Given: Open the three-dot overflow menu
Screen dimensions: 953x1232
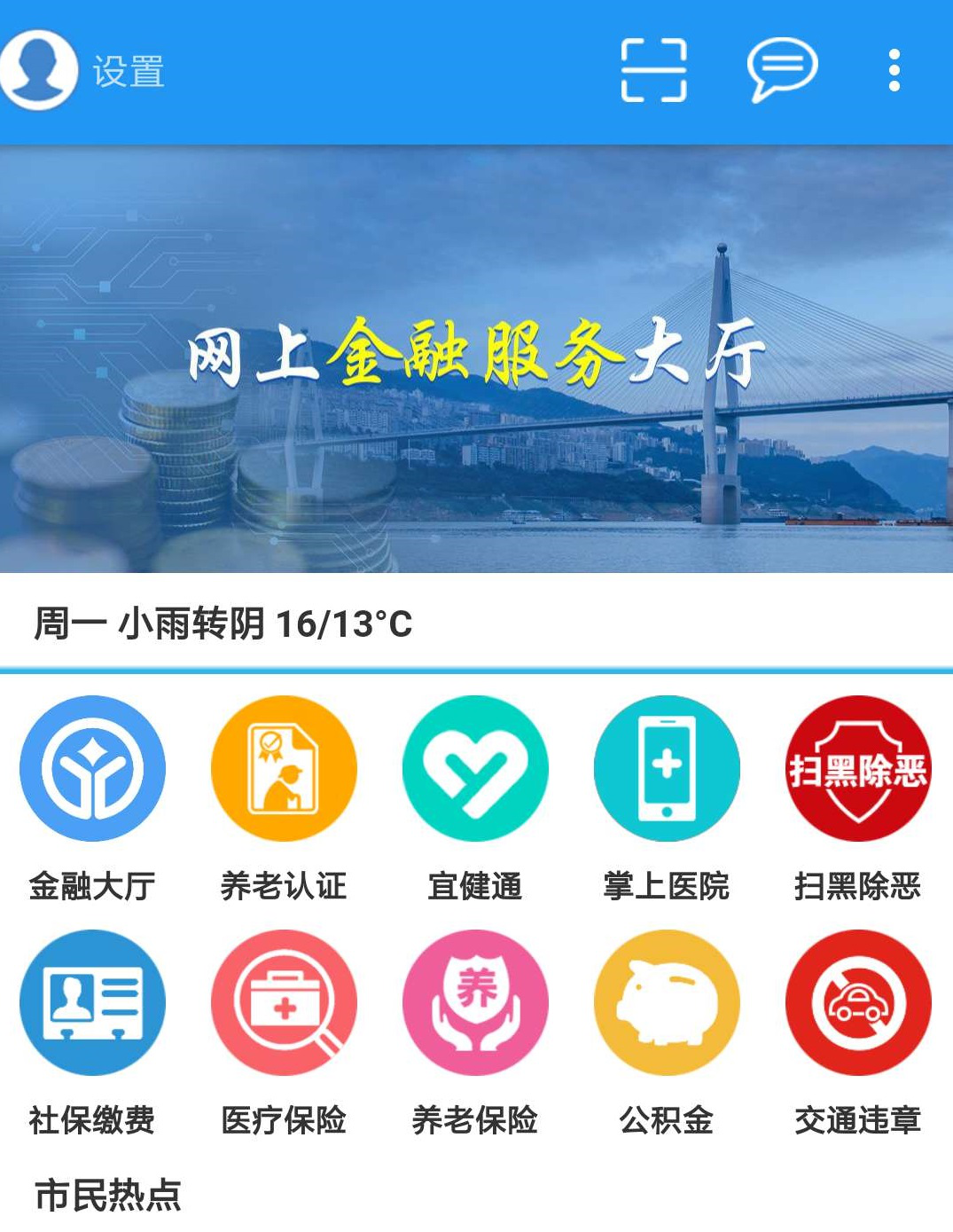Looking at the screenshot, I should (x=894, y=70).
